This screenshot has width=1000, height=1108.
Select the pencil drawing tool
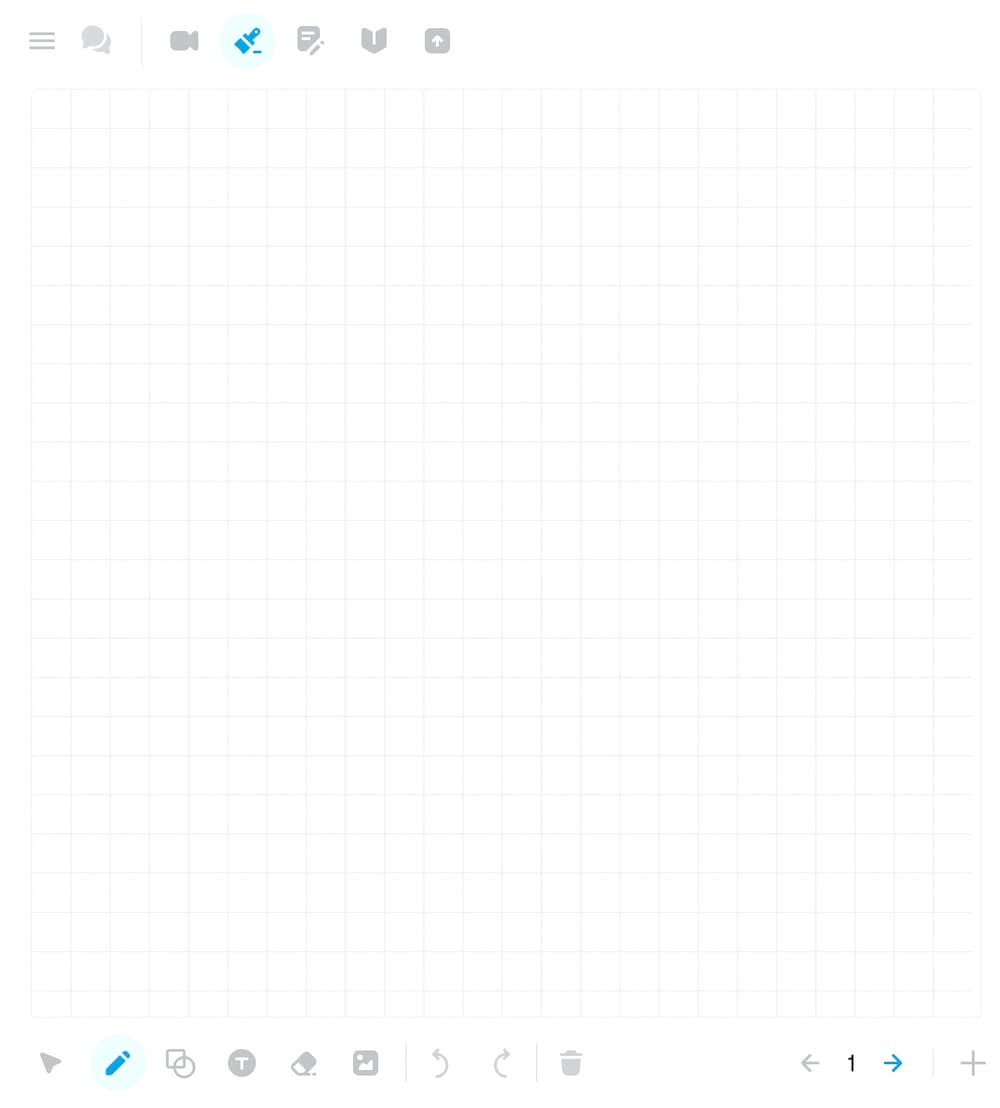(x=117, y=1063)
